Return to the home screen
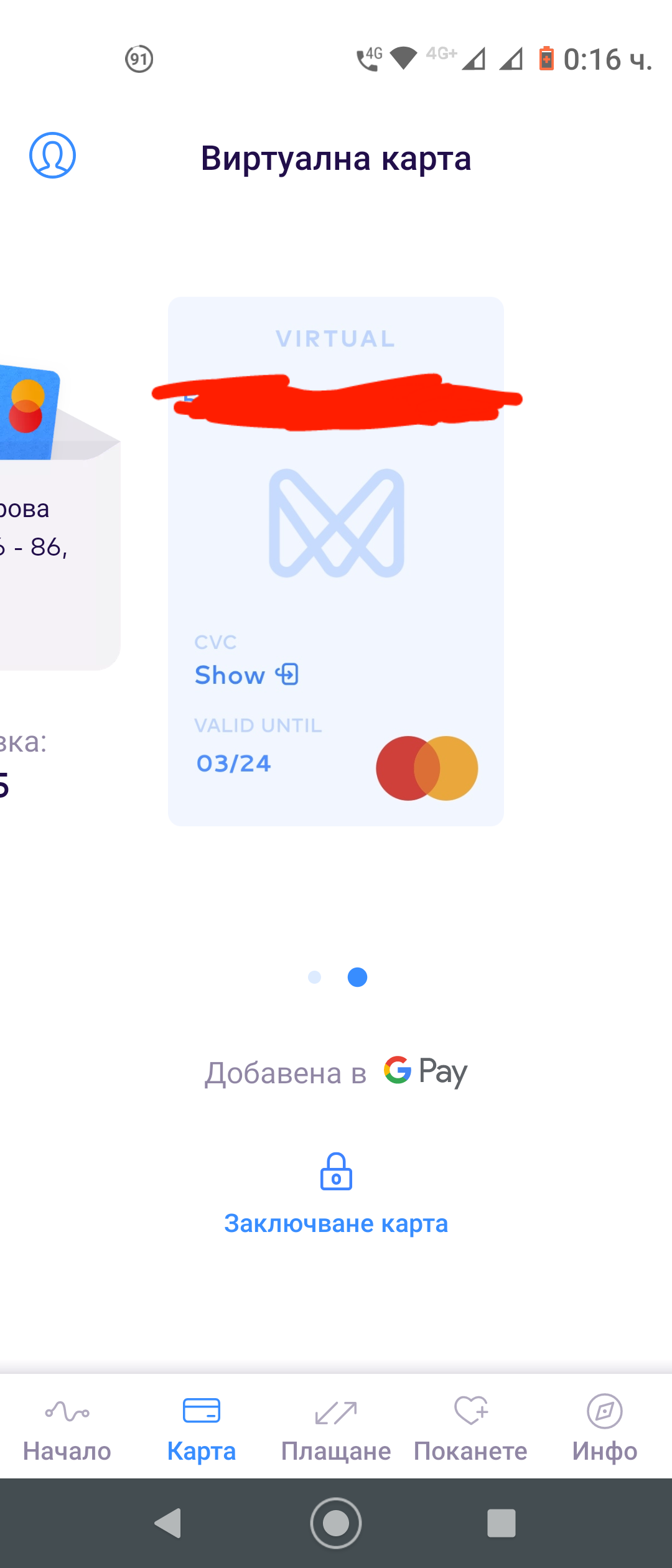This screenshot has height=1568, width=672. click(x=336, y=1523)
